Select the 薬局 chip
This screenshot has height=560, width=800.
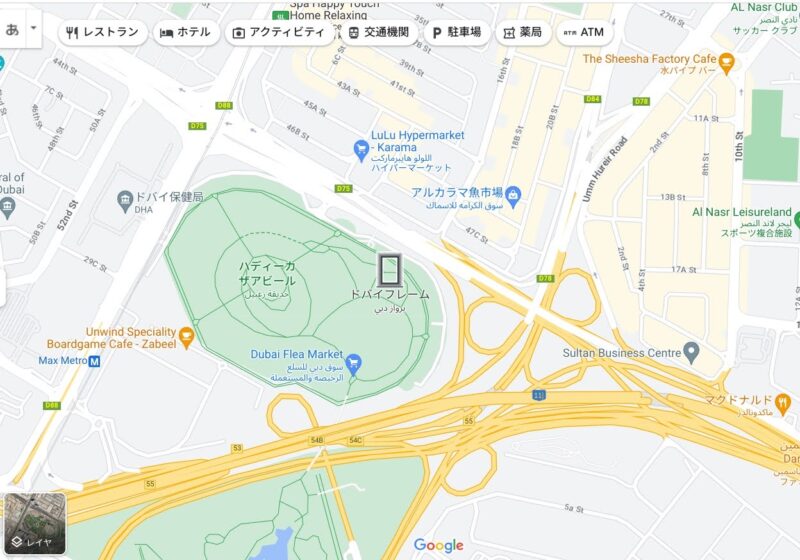coord(521,32)
